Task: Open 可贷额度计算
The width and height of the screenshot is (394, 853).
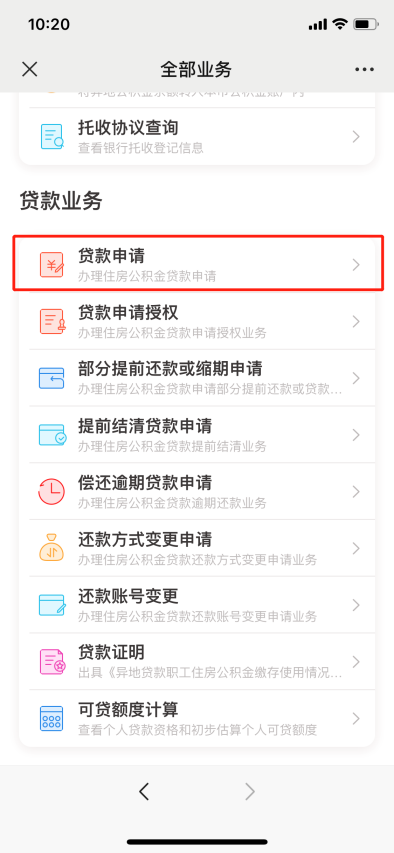Action: point(197,718)
